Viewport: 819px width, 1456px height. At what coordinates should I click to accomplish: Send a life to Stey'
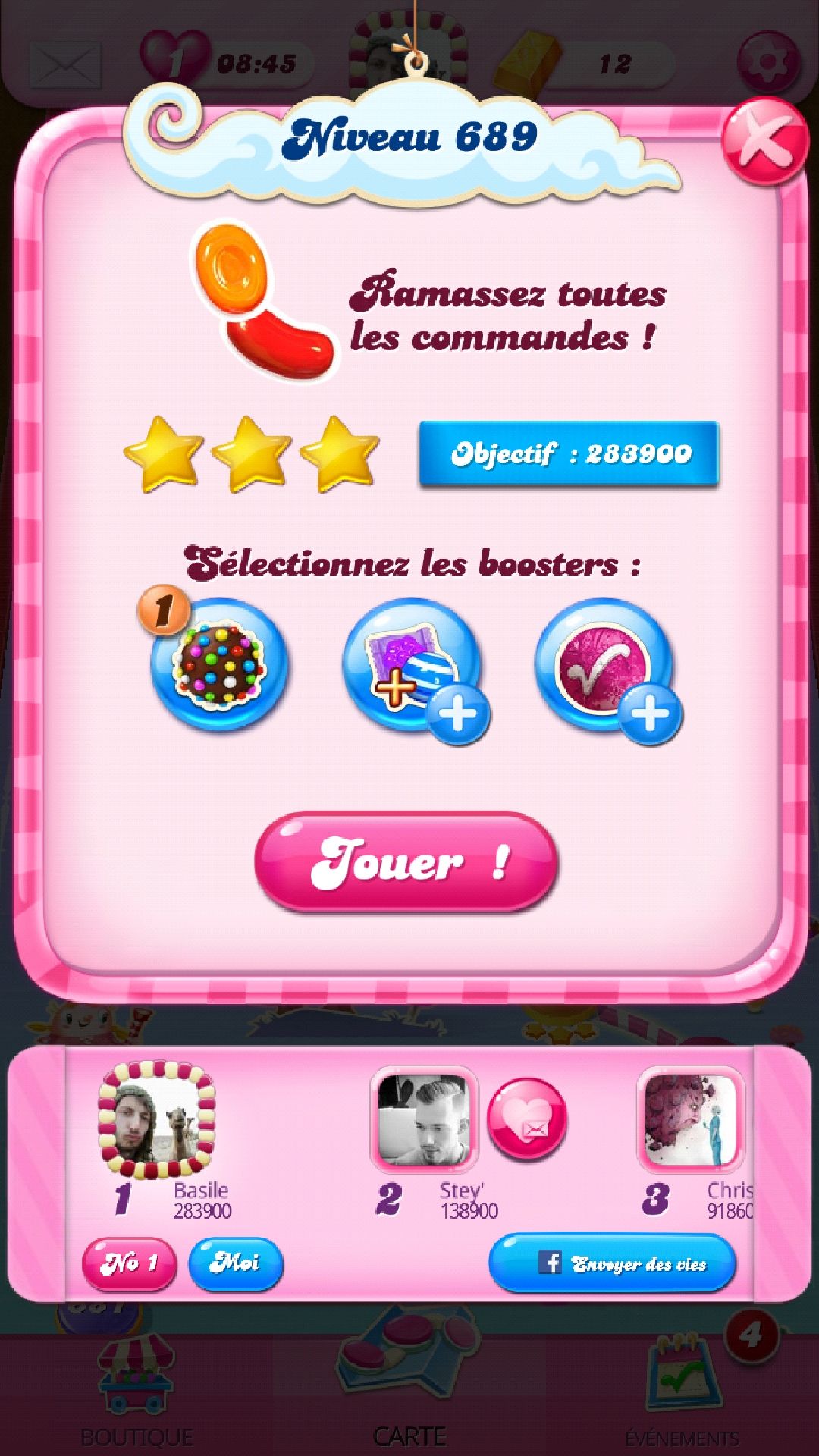point(527,1119)
